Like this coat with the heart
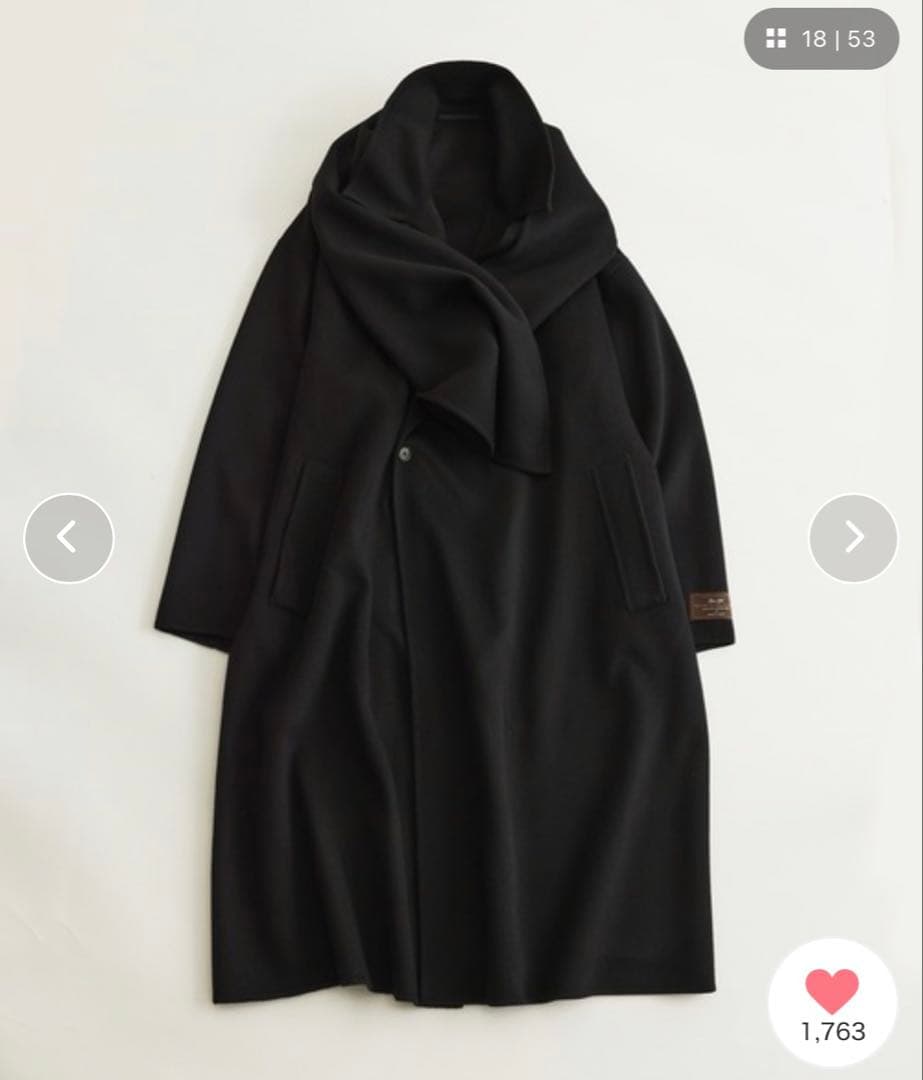The width and height of the screenshot is (923, 1080). point(832,991)
